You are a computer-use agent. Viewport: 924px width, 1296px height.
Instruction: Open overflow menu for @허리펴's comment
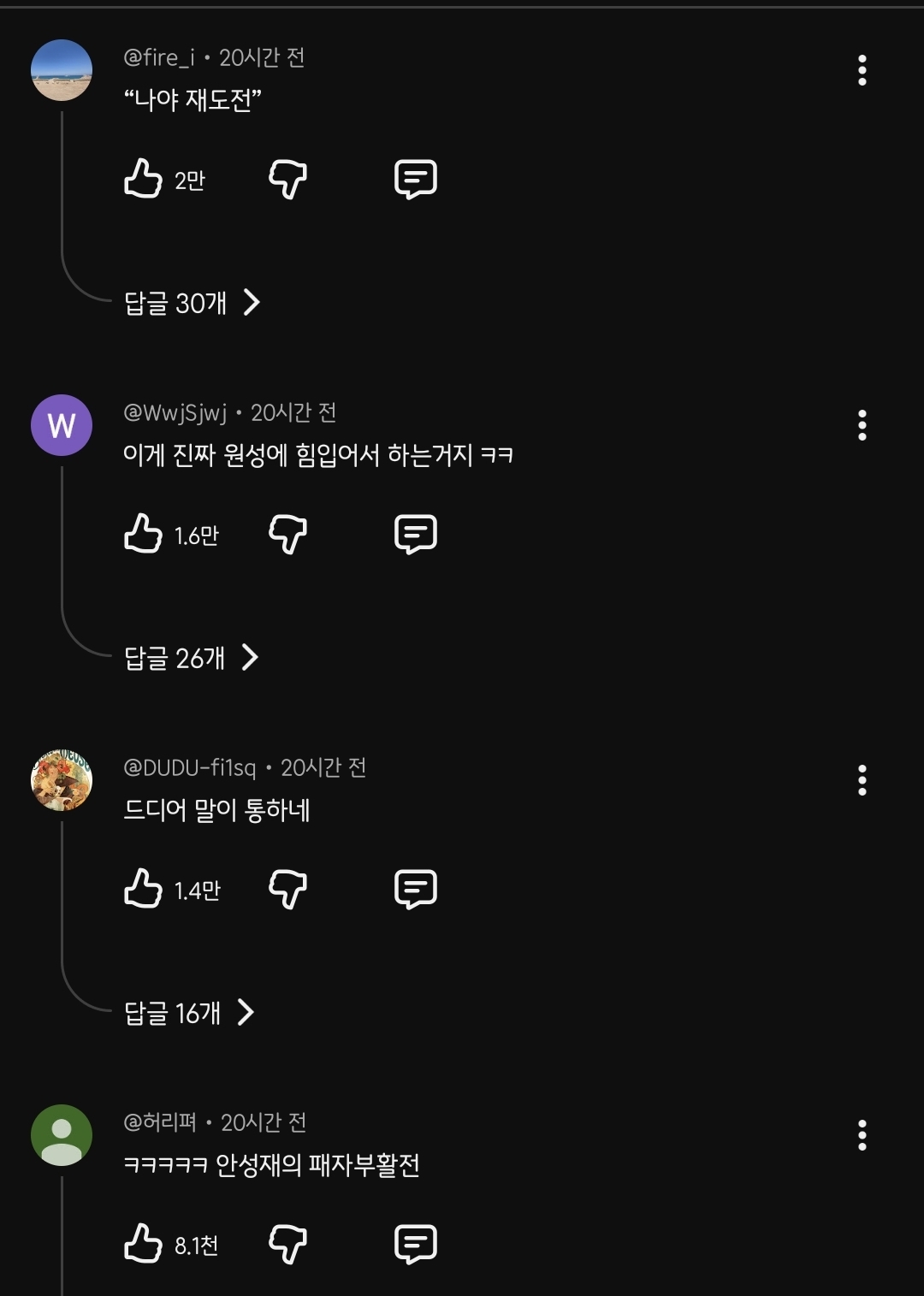point(862,1135)
